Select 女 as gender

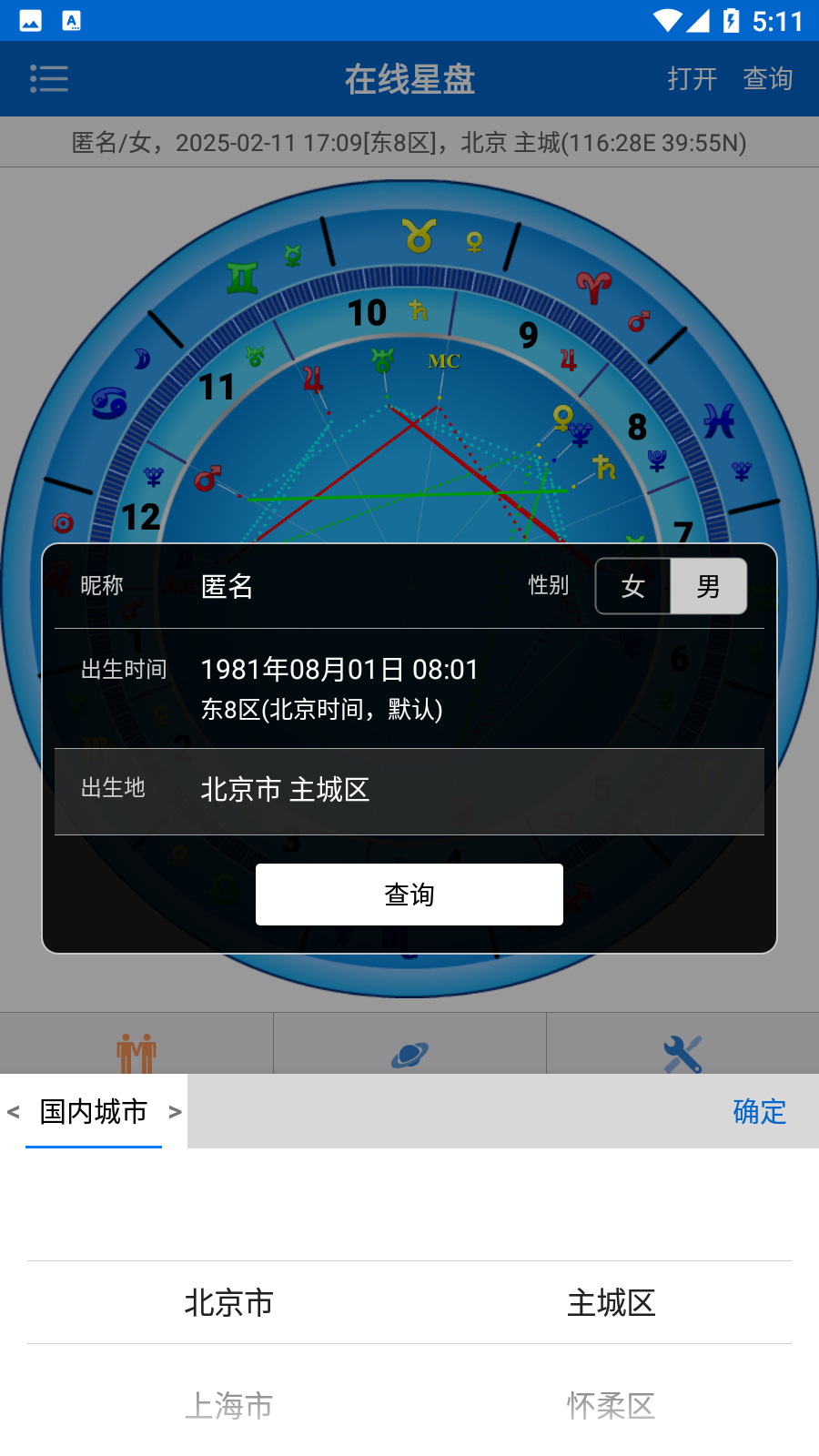click(633, 586)
